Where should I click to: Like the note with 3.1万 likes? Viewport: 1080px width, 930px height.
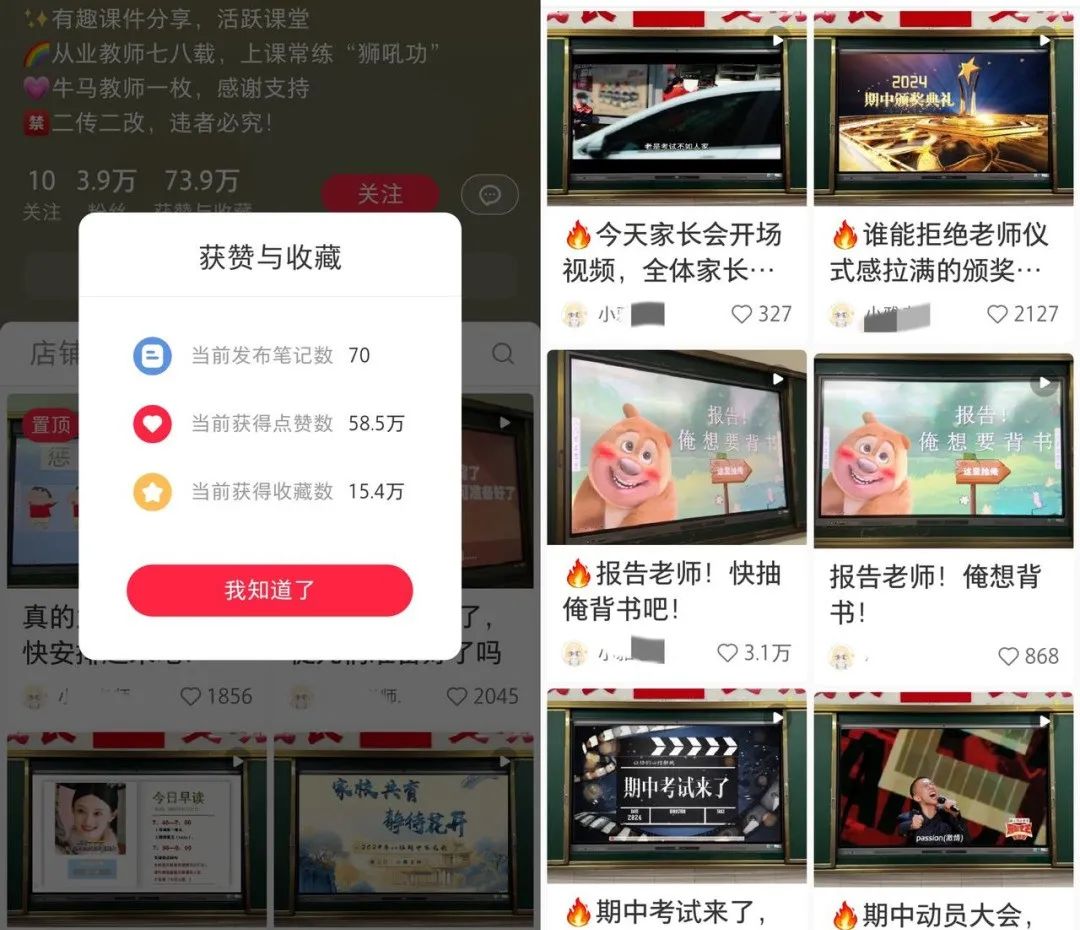728,653
